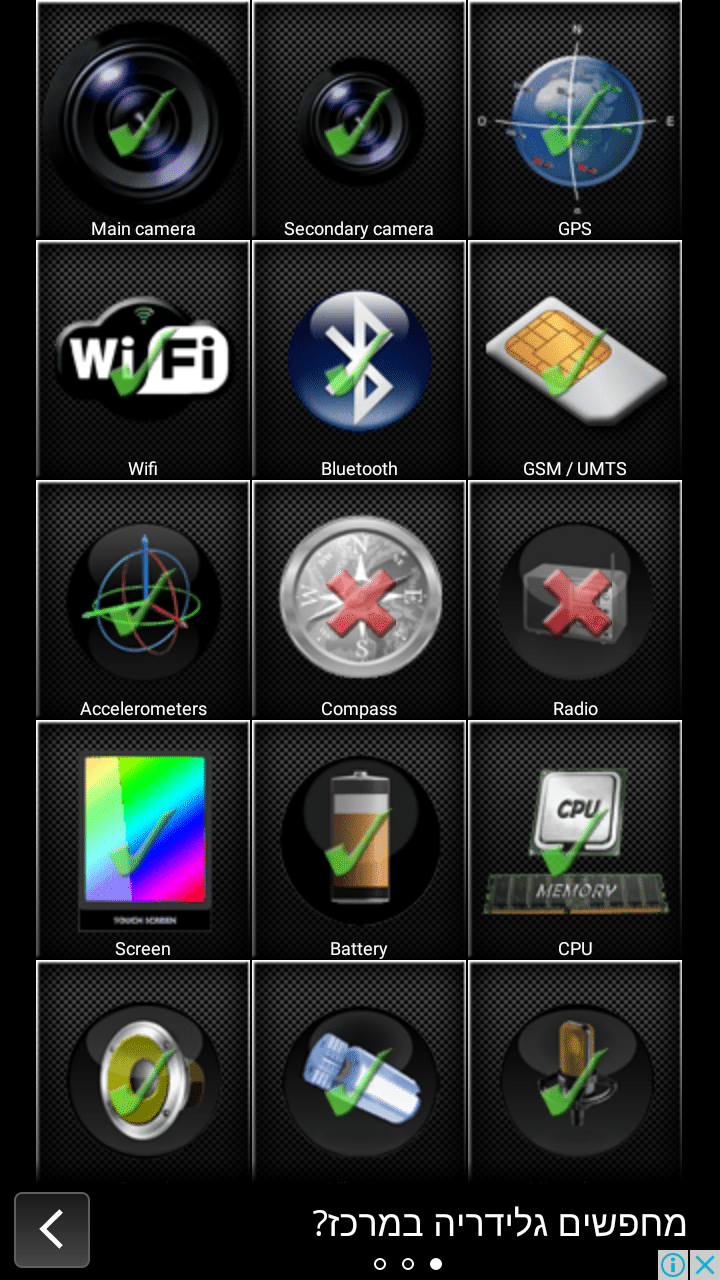Open the microphone test tile
The width and height of the screenshot is (720, 1280).
(575, 1075)
